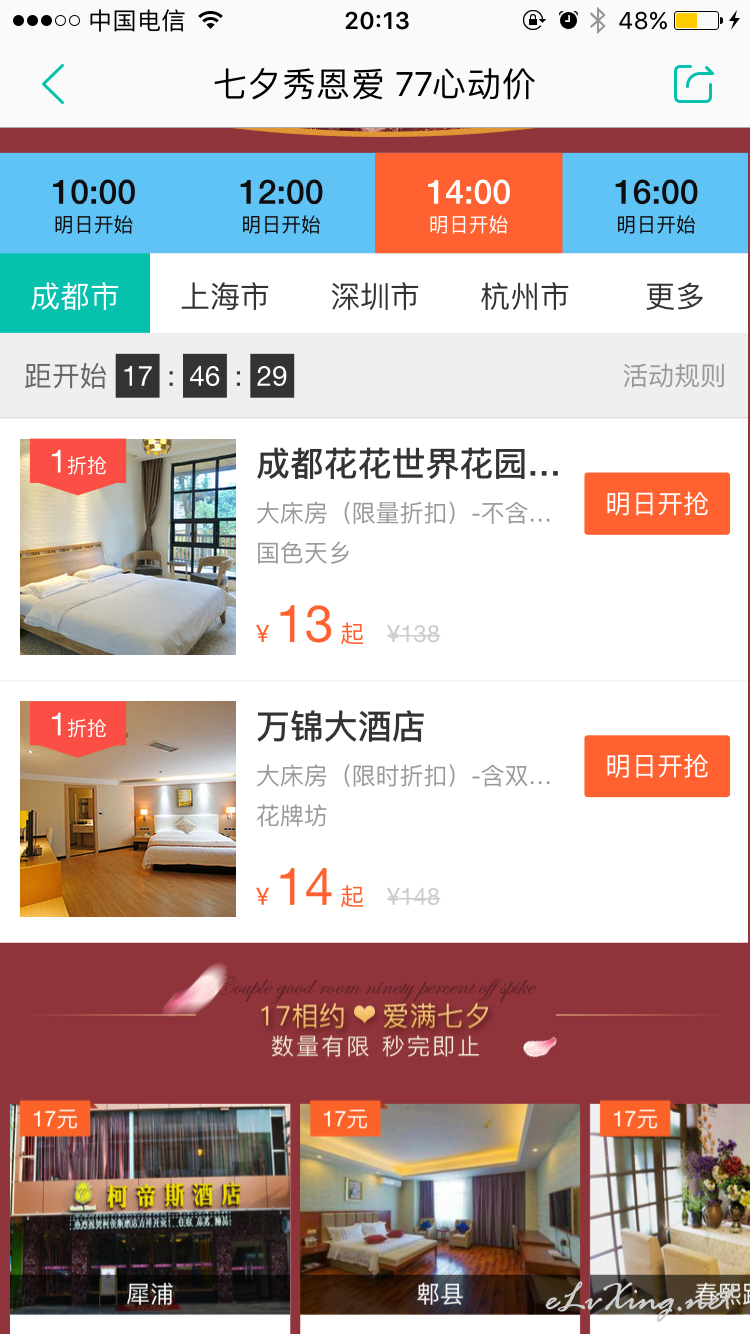Select the 16:00 time slot
Image resolution: width=750 pixels, height=1334 pixels.
click(656, 204)
